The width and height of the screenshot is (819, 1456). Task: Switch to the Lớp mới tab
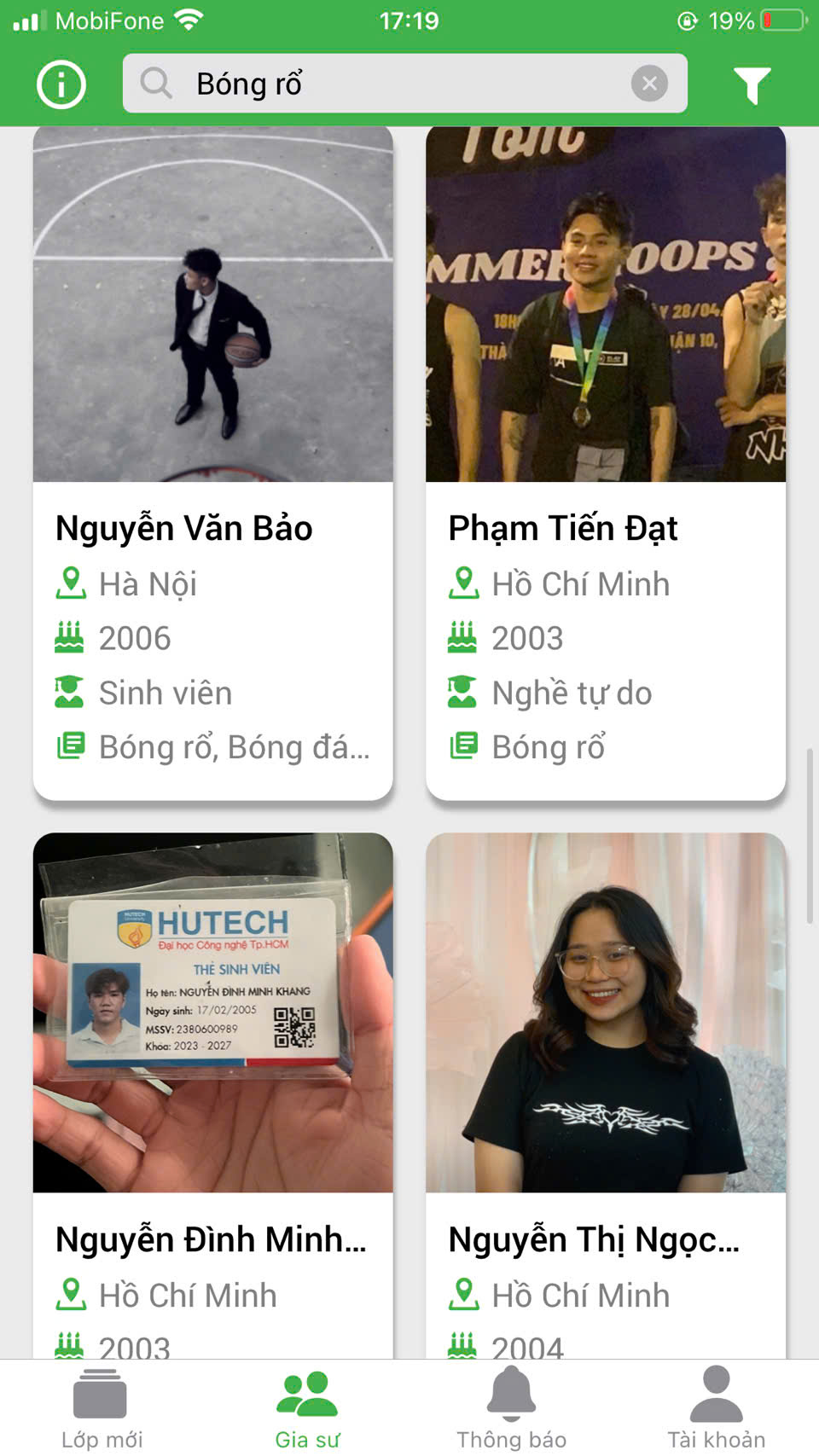[102, 1409]
